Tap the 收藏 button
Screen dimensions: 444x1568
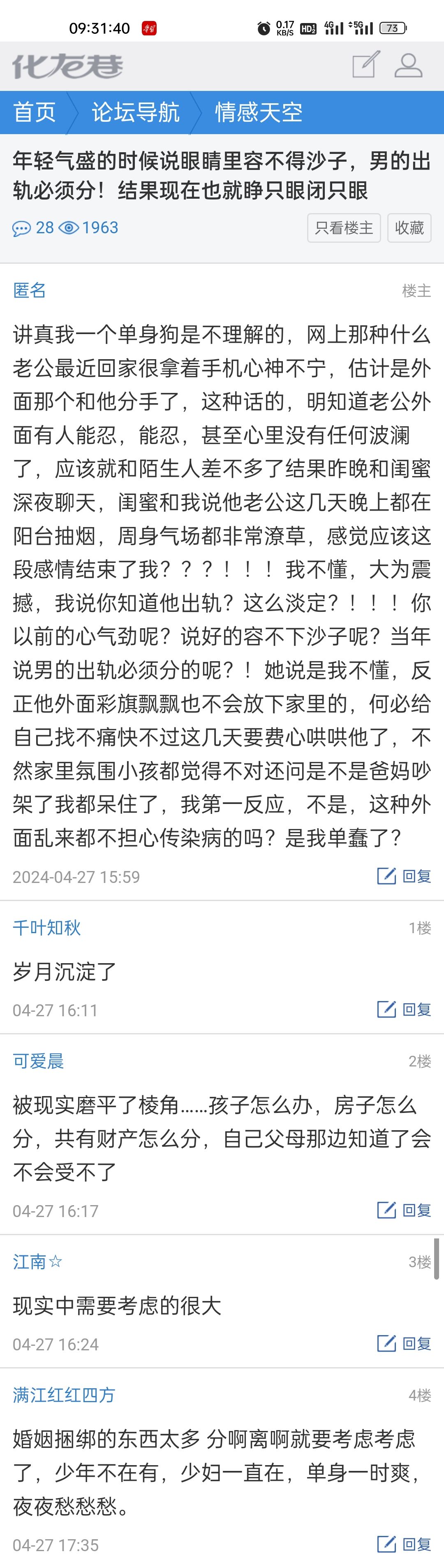[x=409, y=228]
